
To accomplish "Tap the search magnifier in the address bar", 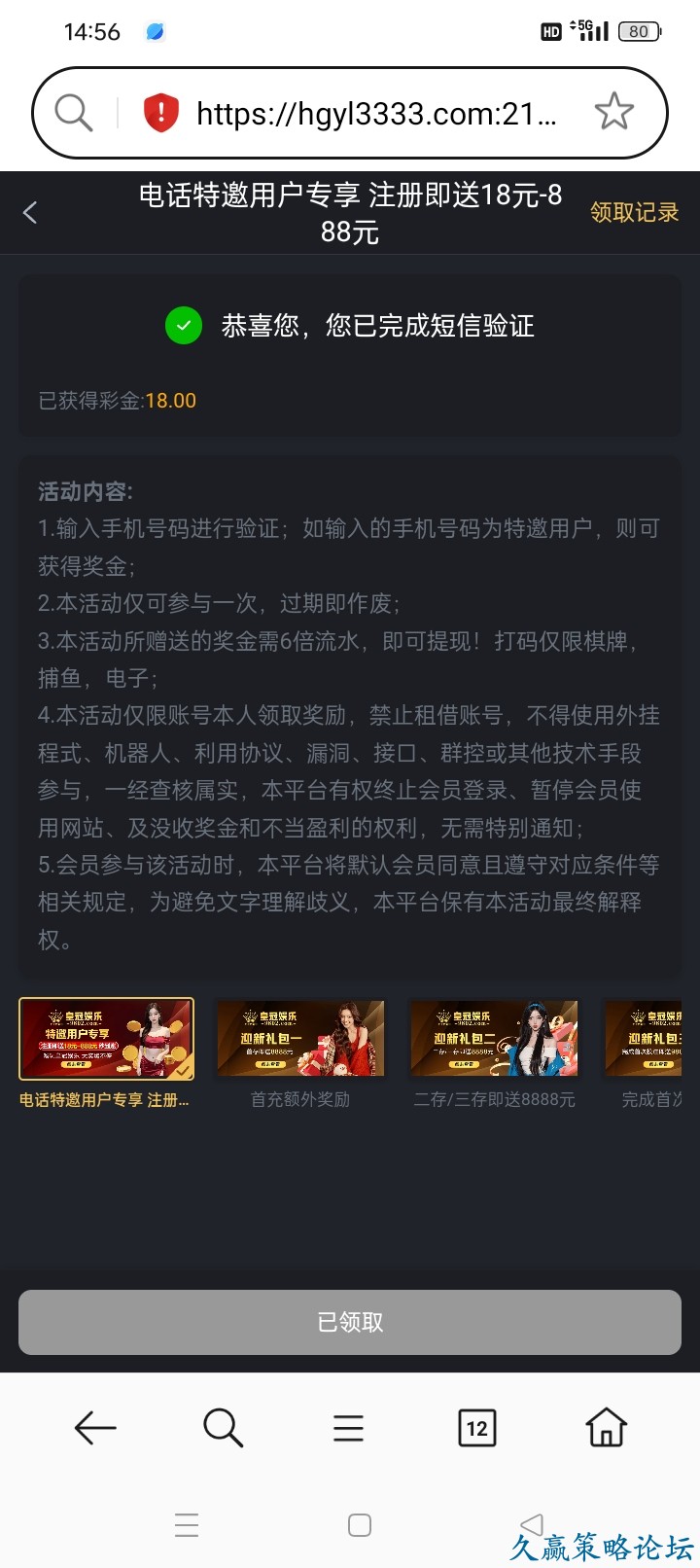I will pos(73,113).
